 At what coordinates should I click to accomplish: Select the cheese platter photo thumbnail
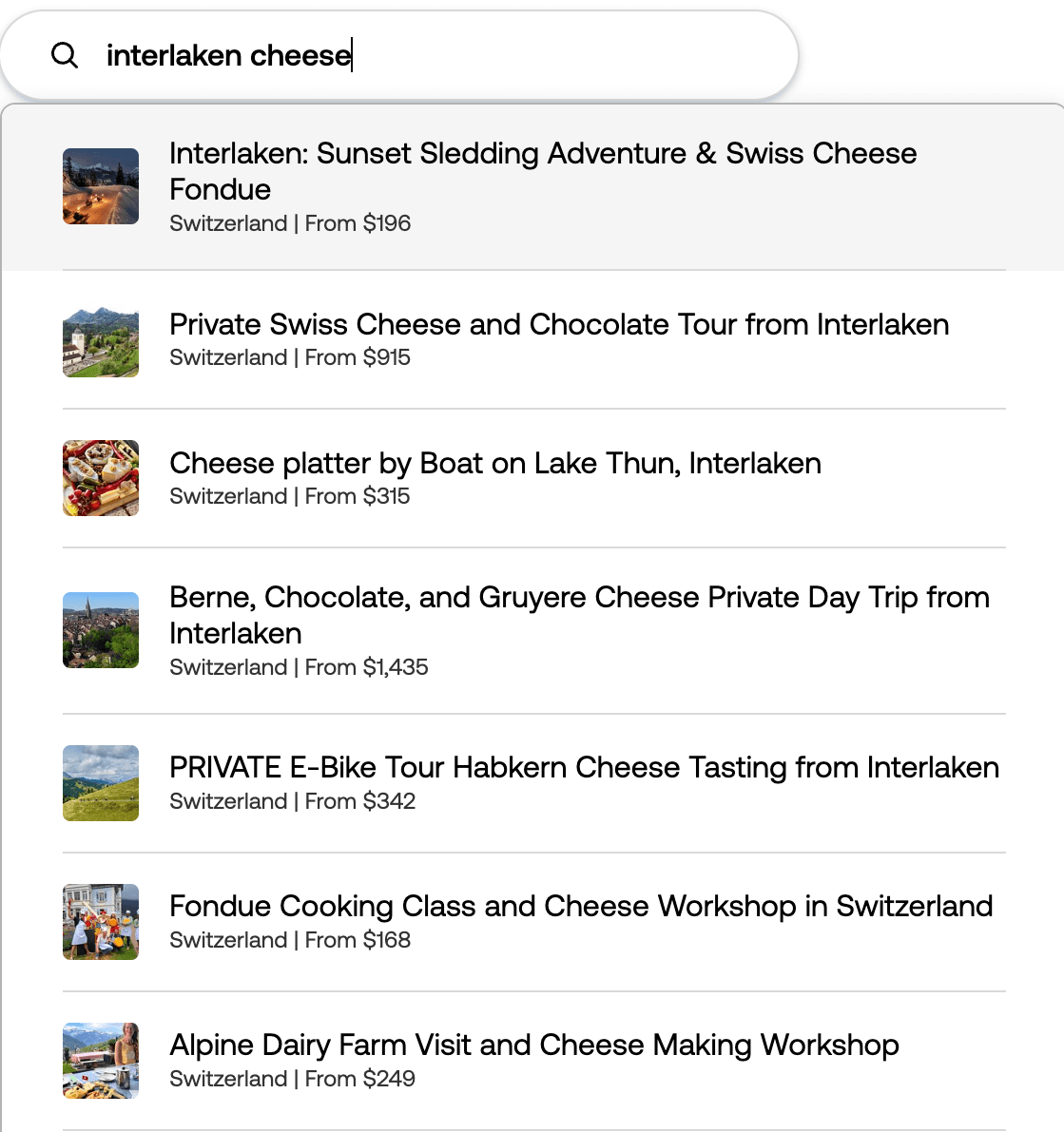100,478
